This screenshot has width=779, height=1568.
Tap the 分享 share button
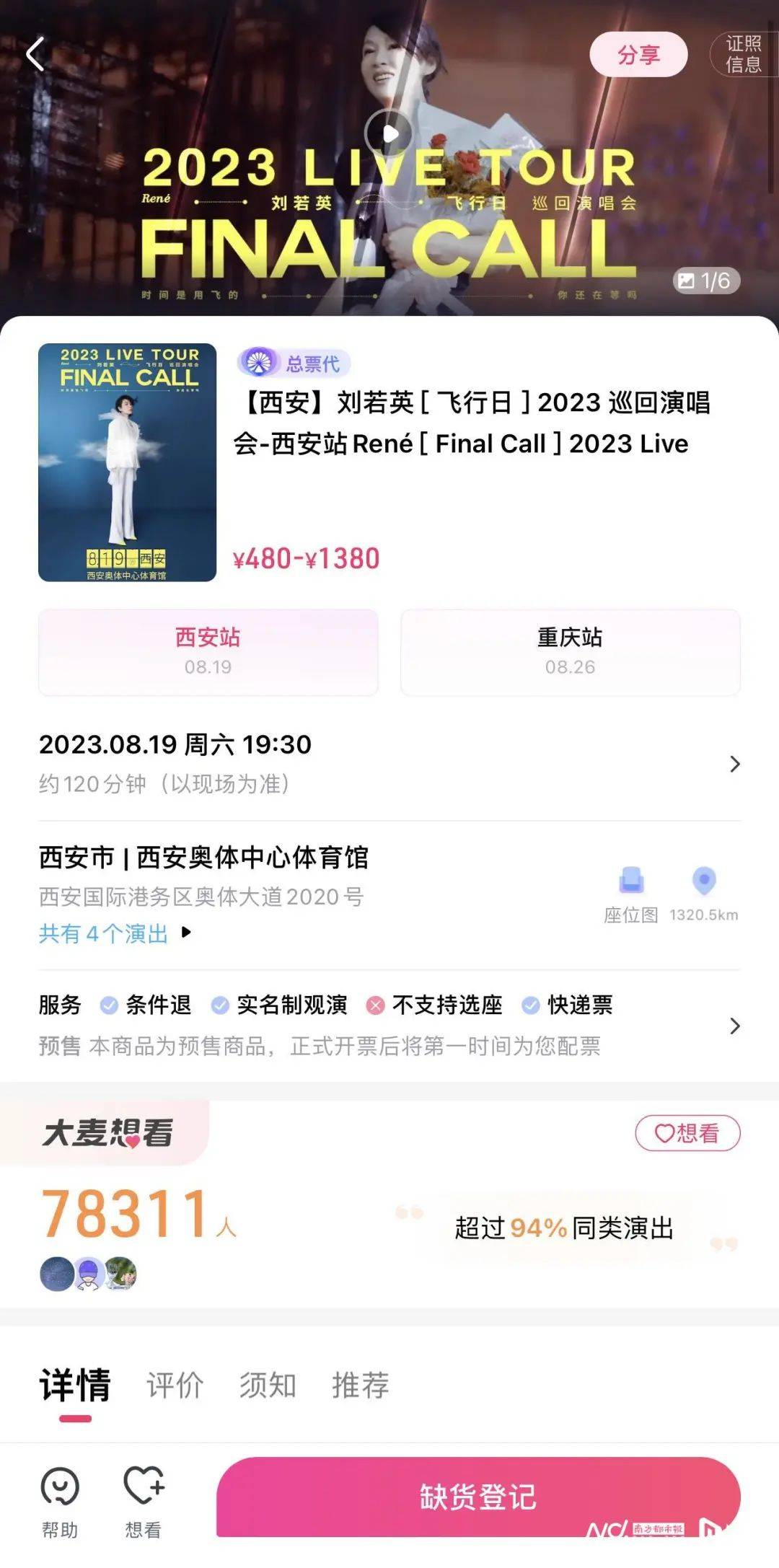pos(638,55)
